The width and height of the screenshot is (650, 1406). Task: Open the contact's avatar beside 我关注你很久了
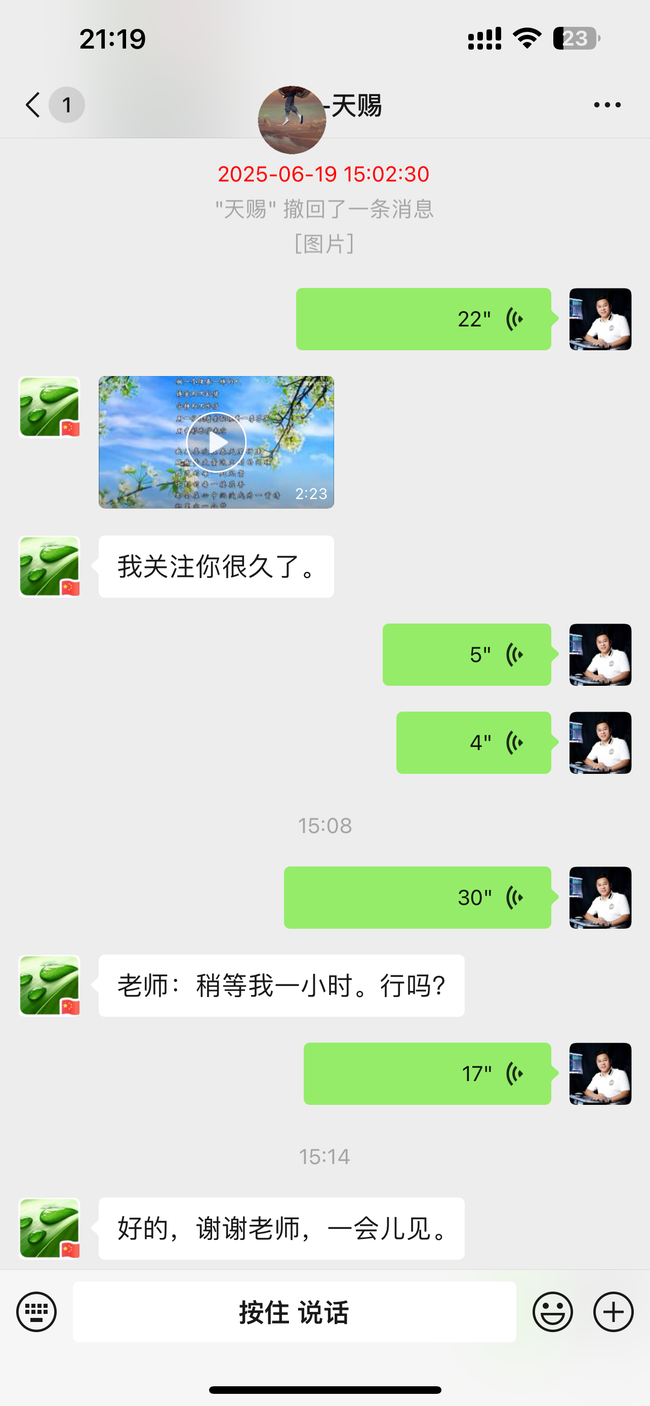pos(50,566)
